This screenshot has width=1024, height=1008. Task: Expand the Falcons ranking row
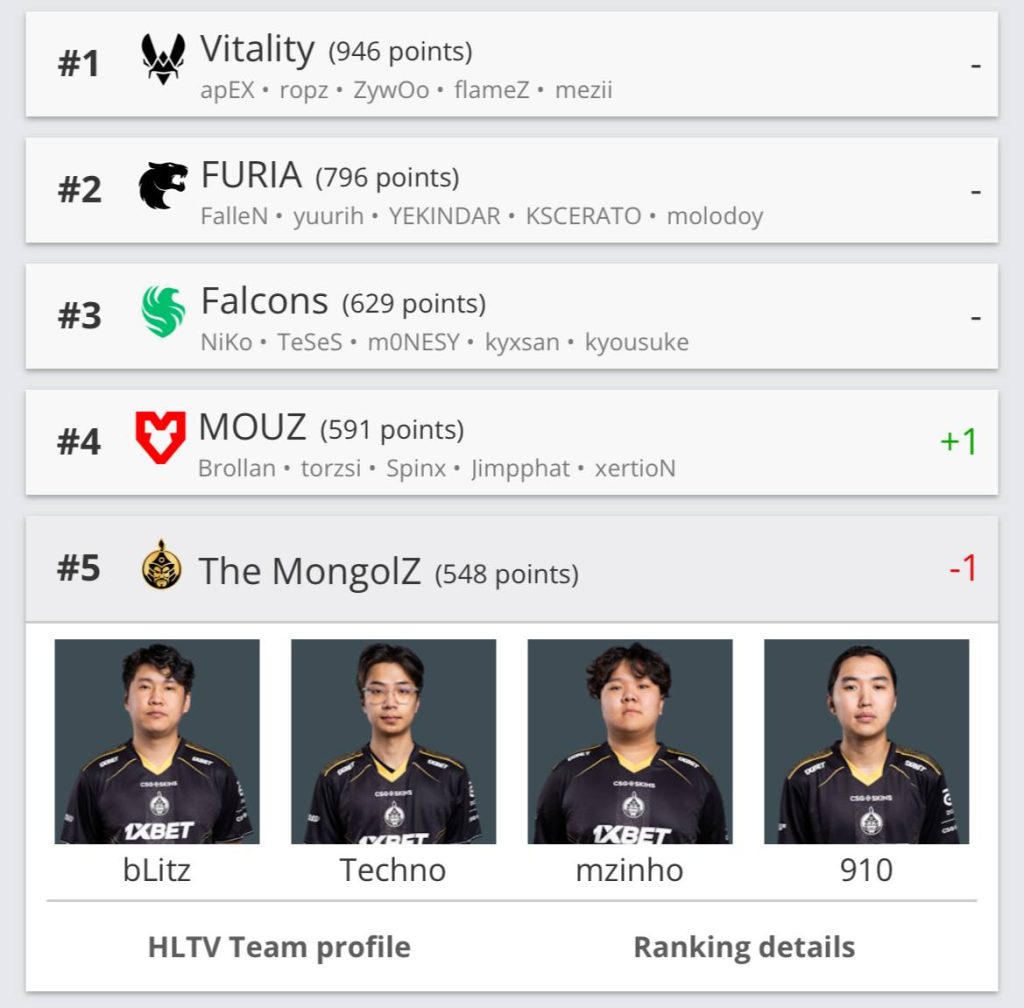point(511,316)
